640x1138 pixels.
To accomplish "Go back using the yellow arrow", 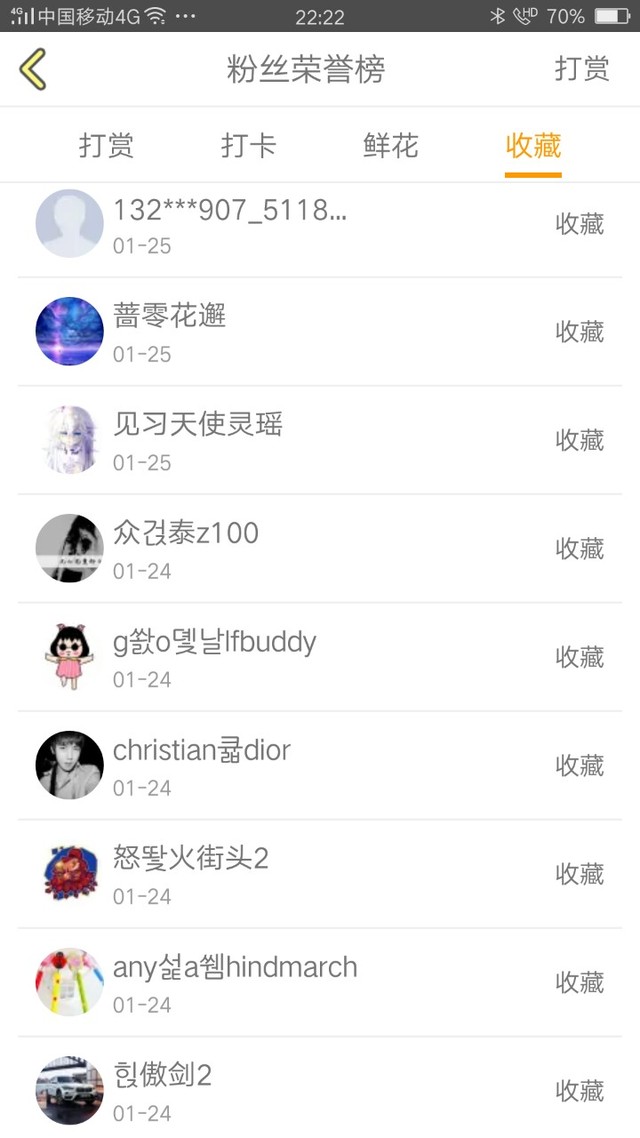I will [33, 69].
